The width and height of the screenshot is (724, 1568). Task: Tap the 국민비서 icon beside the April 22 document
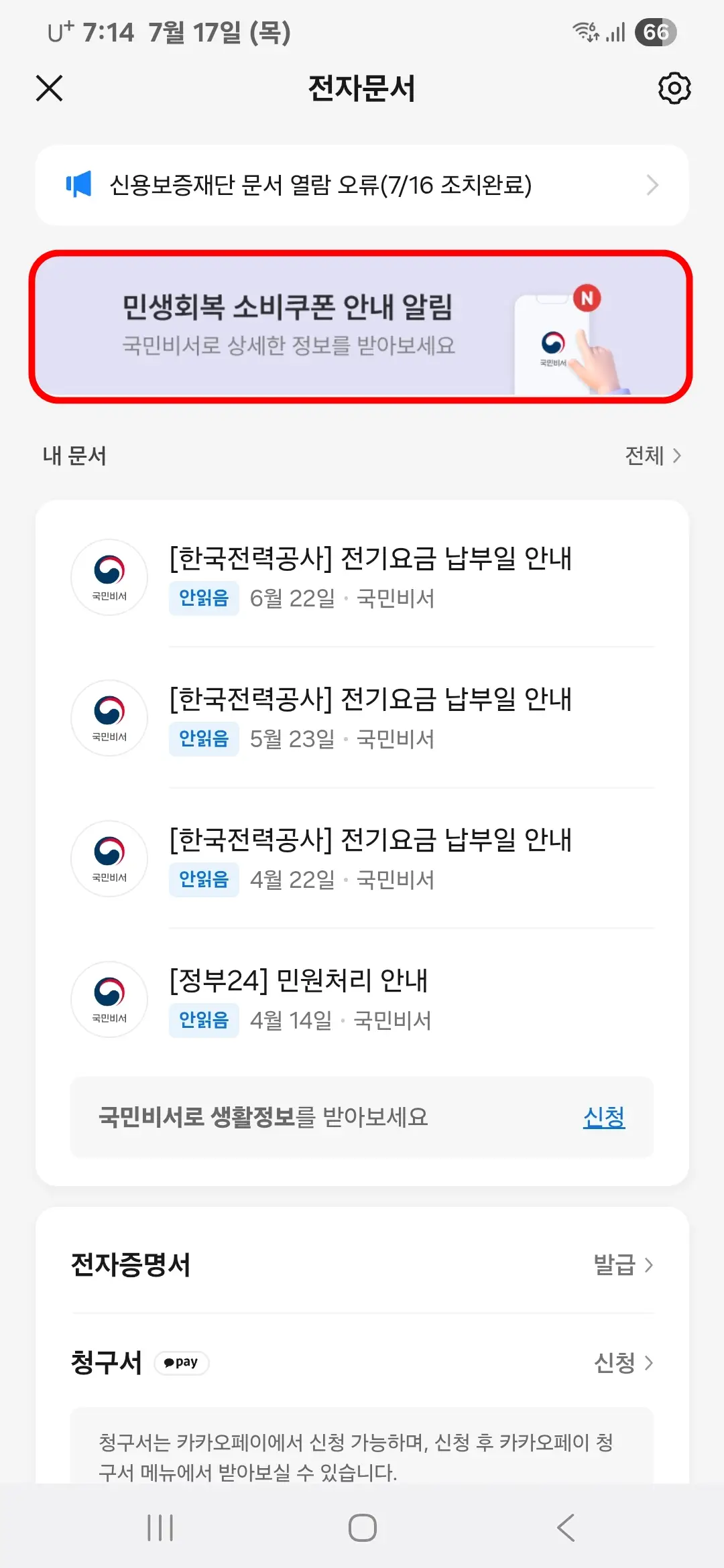point(109,858)
